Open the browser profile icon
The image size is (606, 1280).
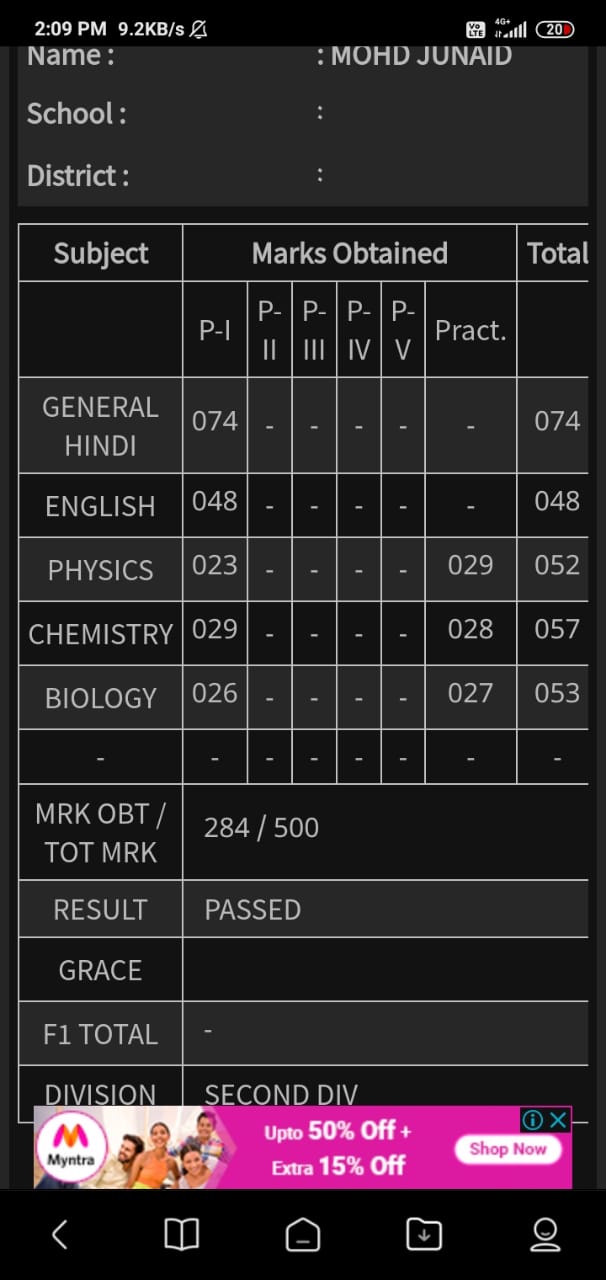[545, 1234]
